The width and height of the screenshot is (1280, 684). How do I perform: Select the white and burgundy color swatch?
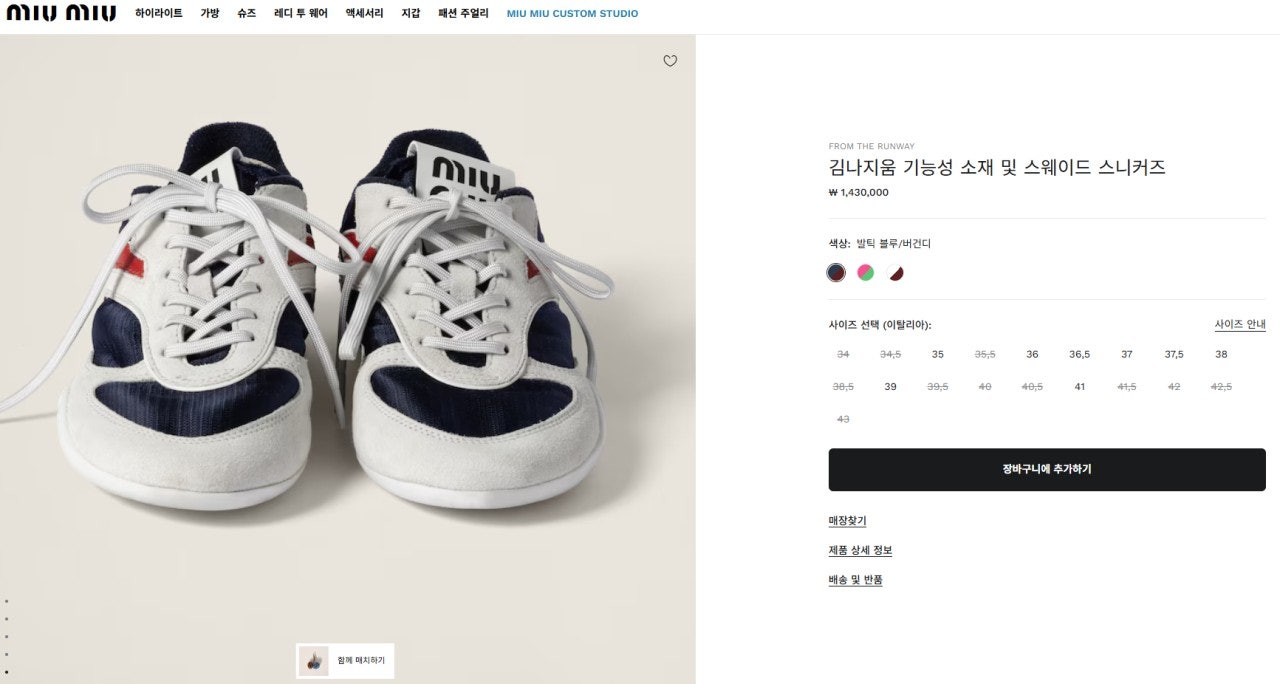pyautogui.click(x=895, y=273)
